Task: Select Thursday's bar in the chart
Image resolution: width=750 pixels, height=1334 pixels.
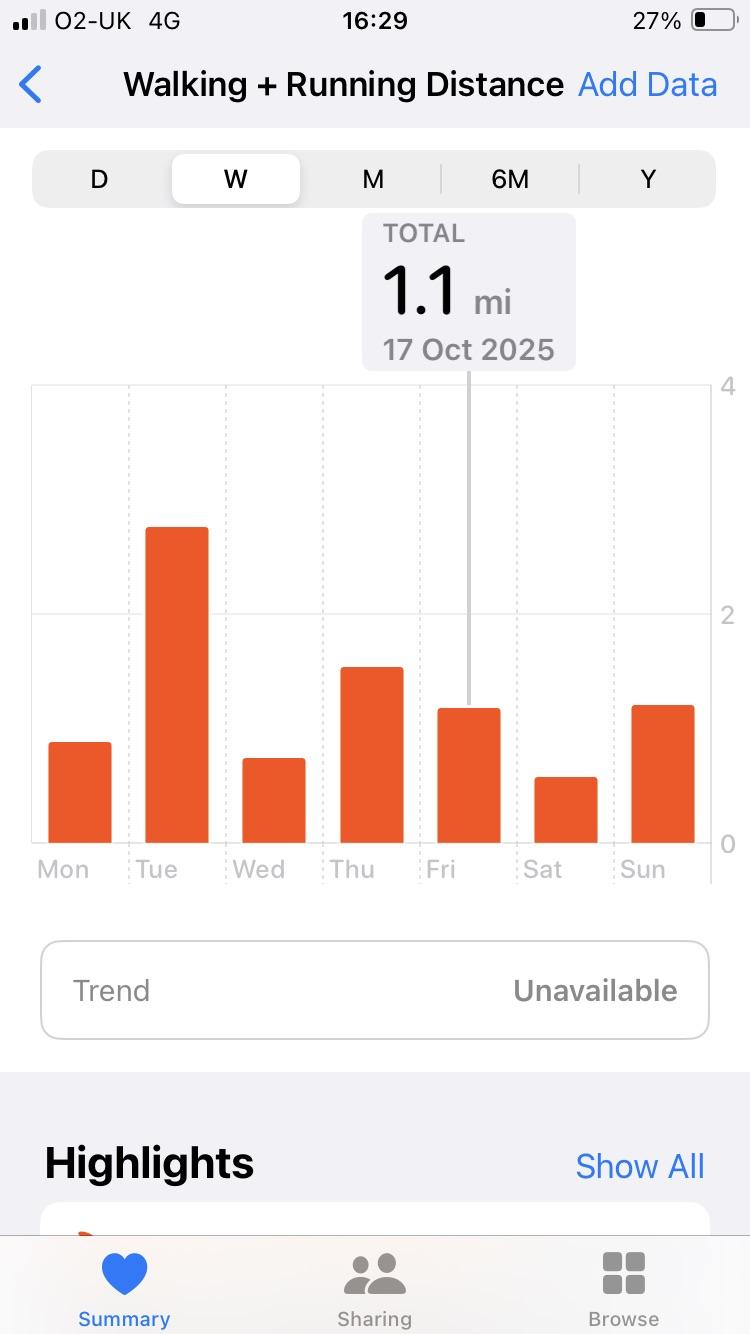Action: [371, 755]
